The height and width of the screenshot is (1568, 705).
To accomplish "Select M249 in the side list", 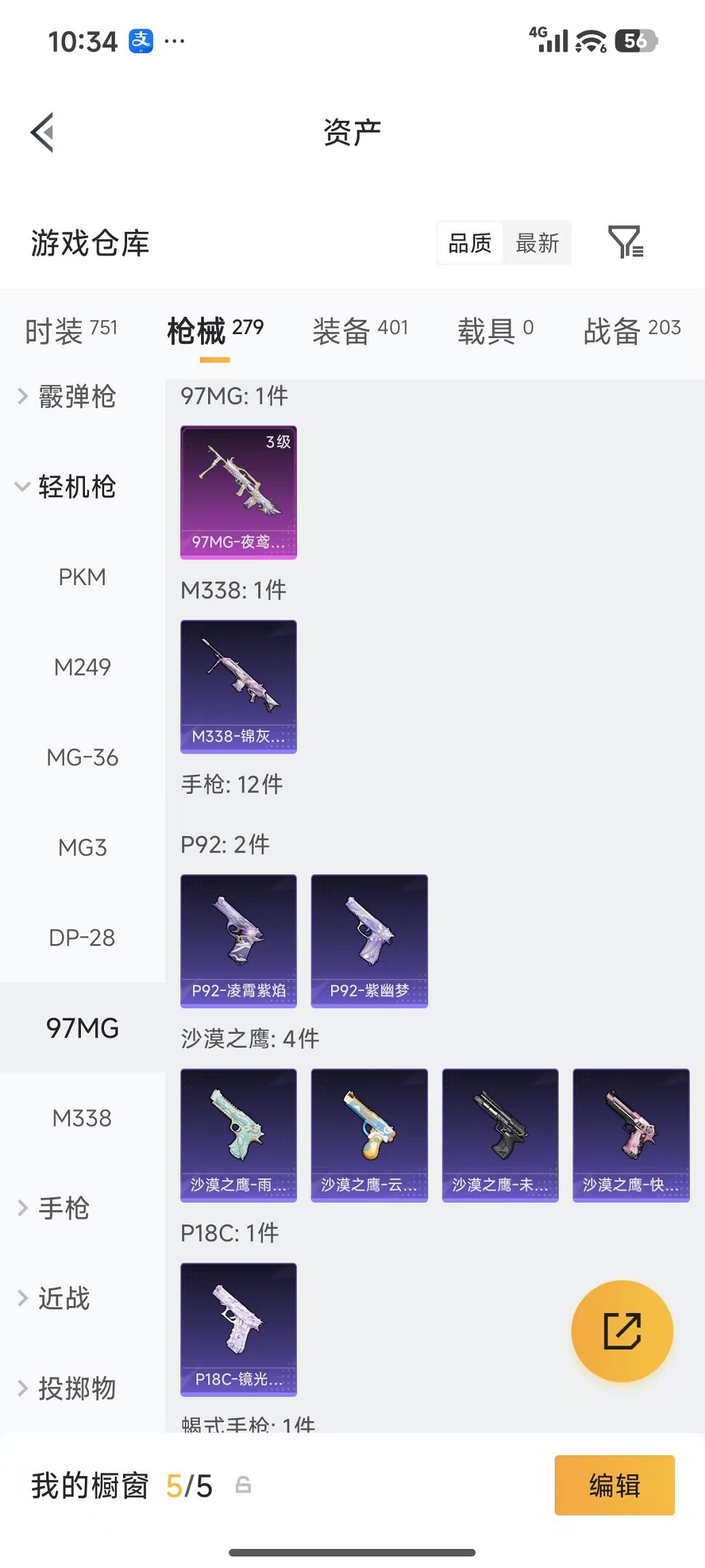I will pos(82,667).
